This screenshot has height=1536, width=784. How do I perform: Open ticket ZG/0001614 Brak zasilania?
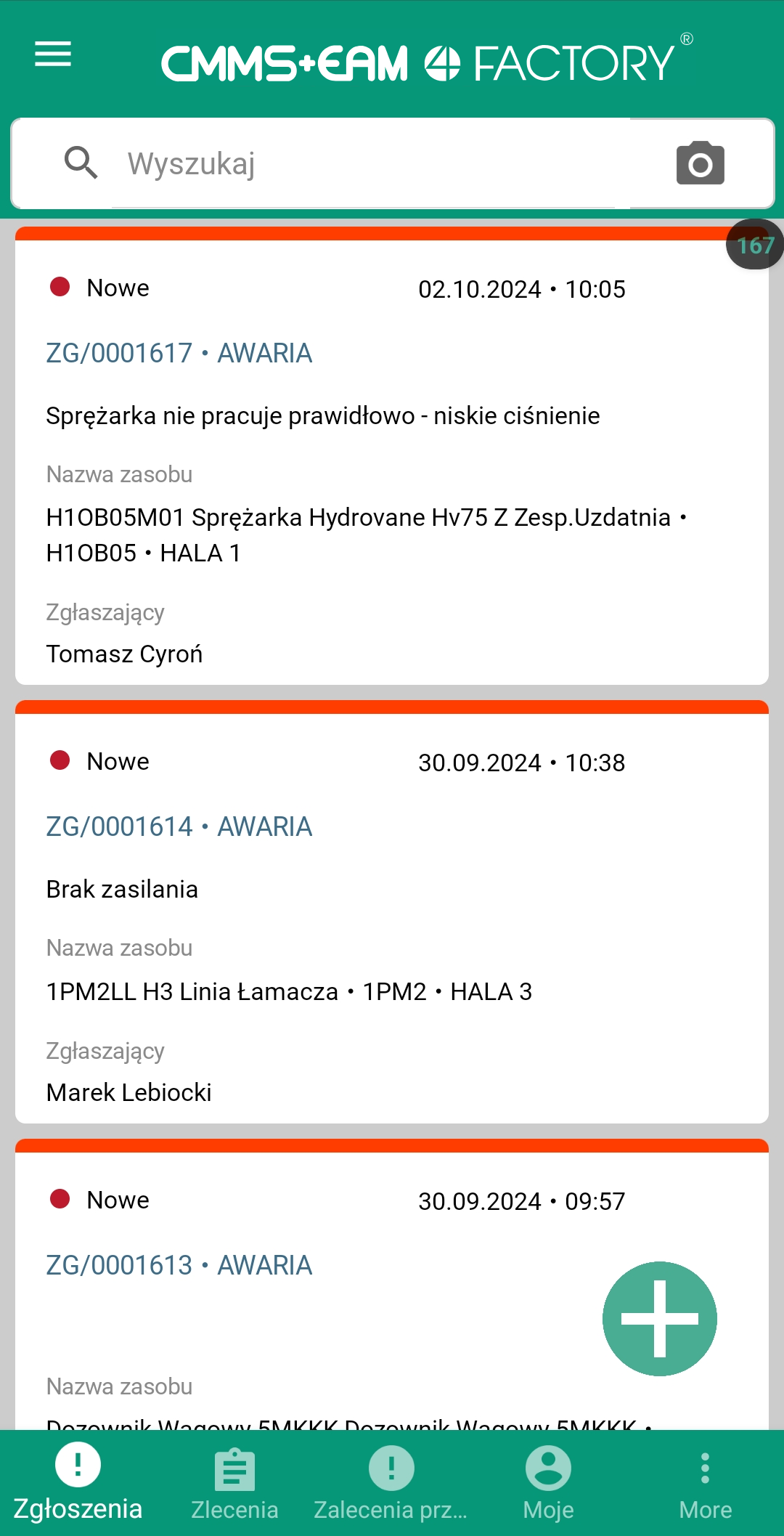coord(392,915)
